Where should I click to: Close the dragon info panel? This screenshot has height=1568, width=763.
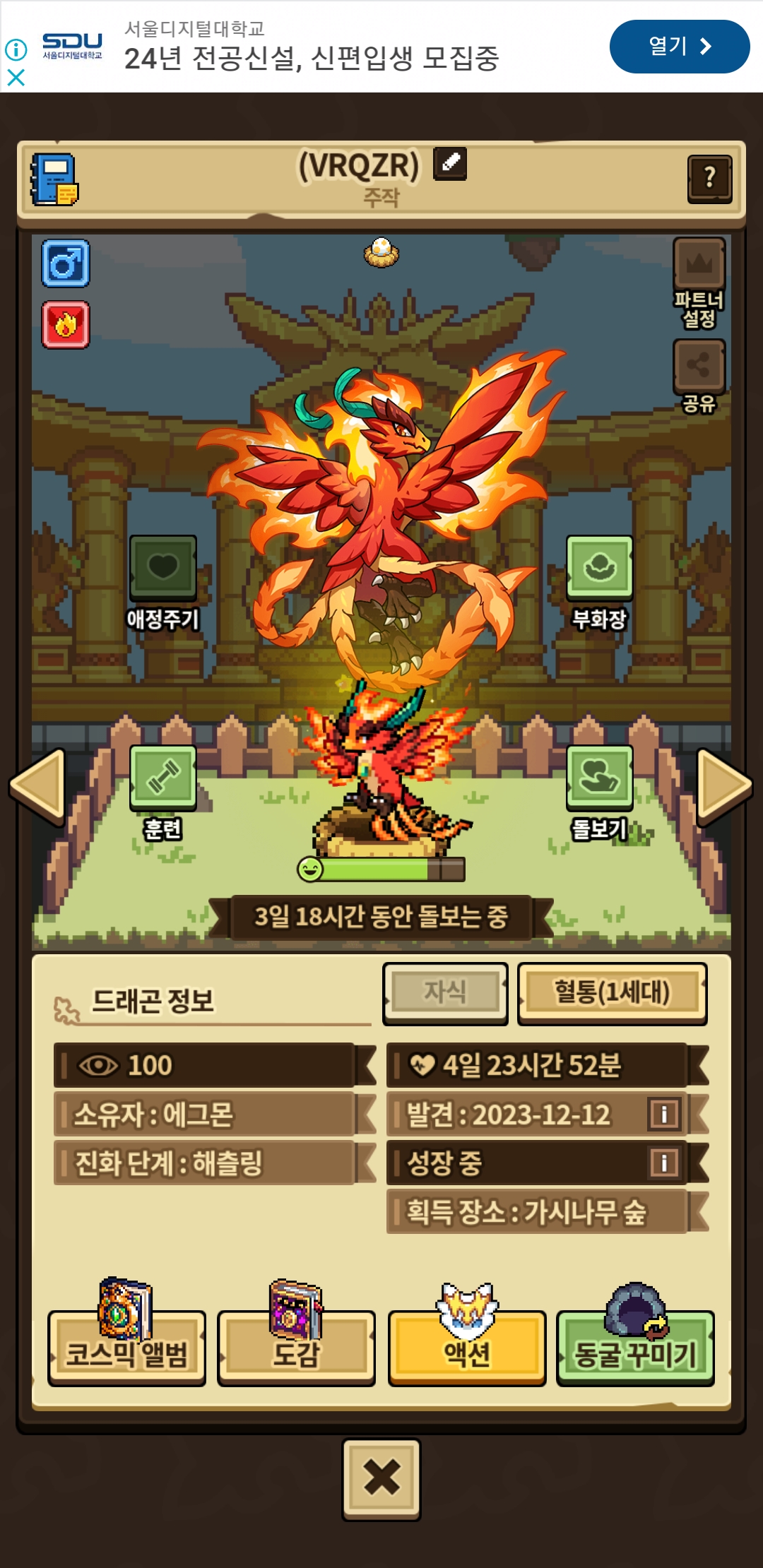[x=381, y=1478]
